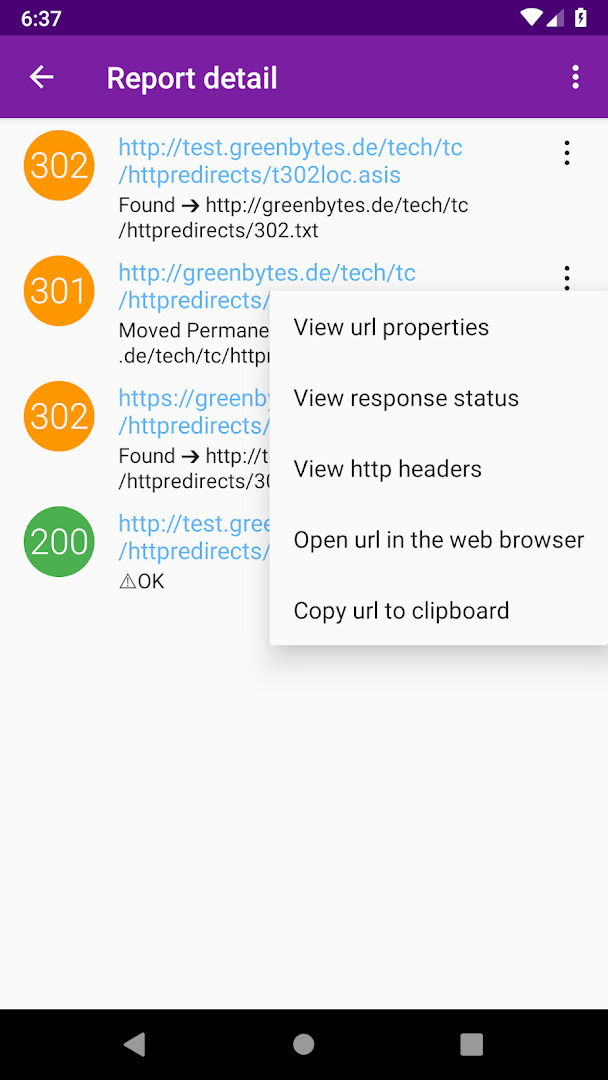
Task: Tap the system home button
Action: pos(304,1044)
